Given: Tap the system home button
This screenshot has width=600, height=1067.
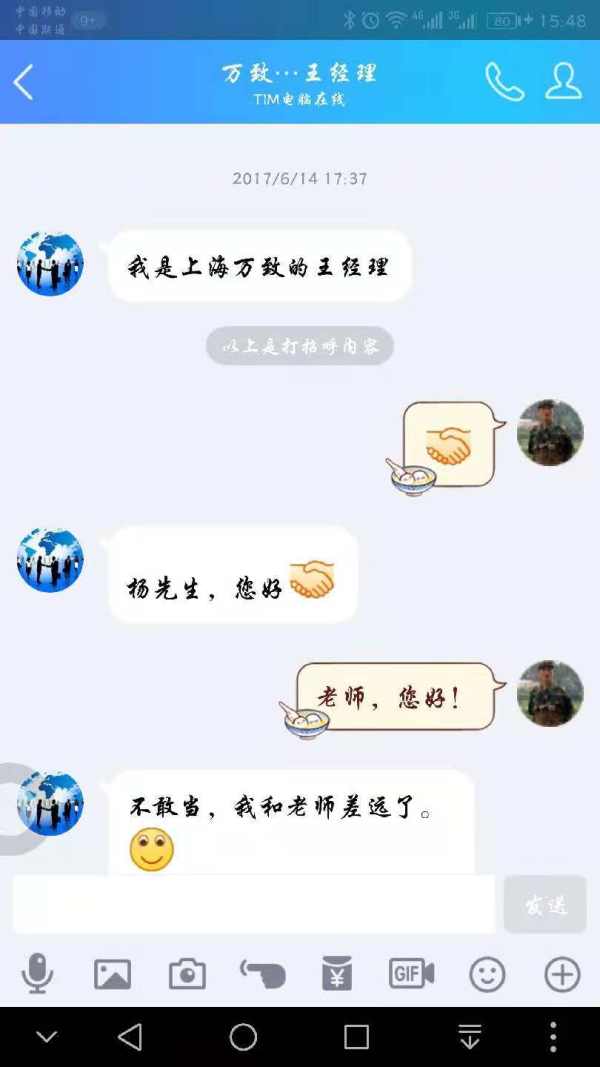Looking at the screenshot, I should point(243,1037).
